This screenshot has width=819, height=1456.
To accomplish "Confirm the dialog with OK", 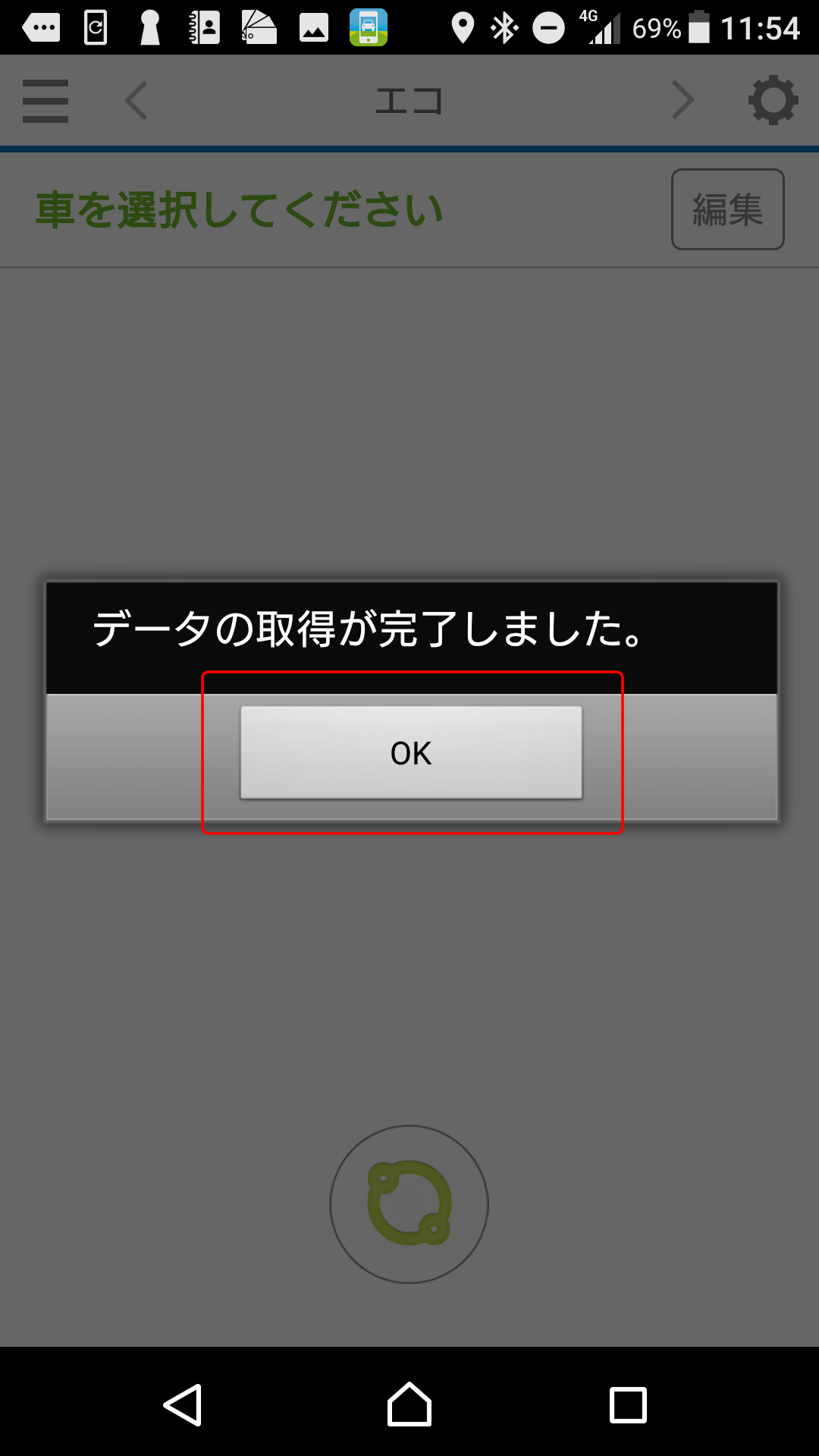I will [x=411, y=752].
